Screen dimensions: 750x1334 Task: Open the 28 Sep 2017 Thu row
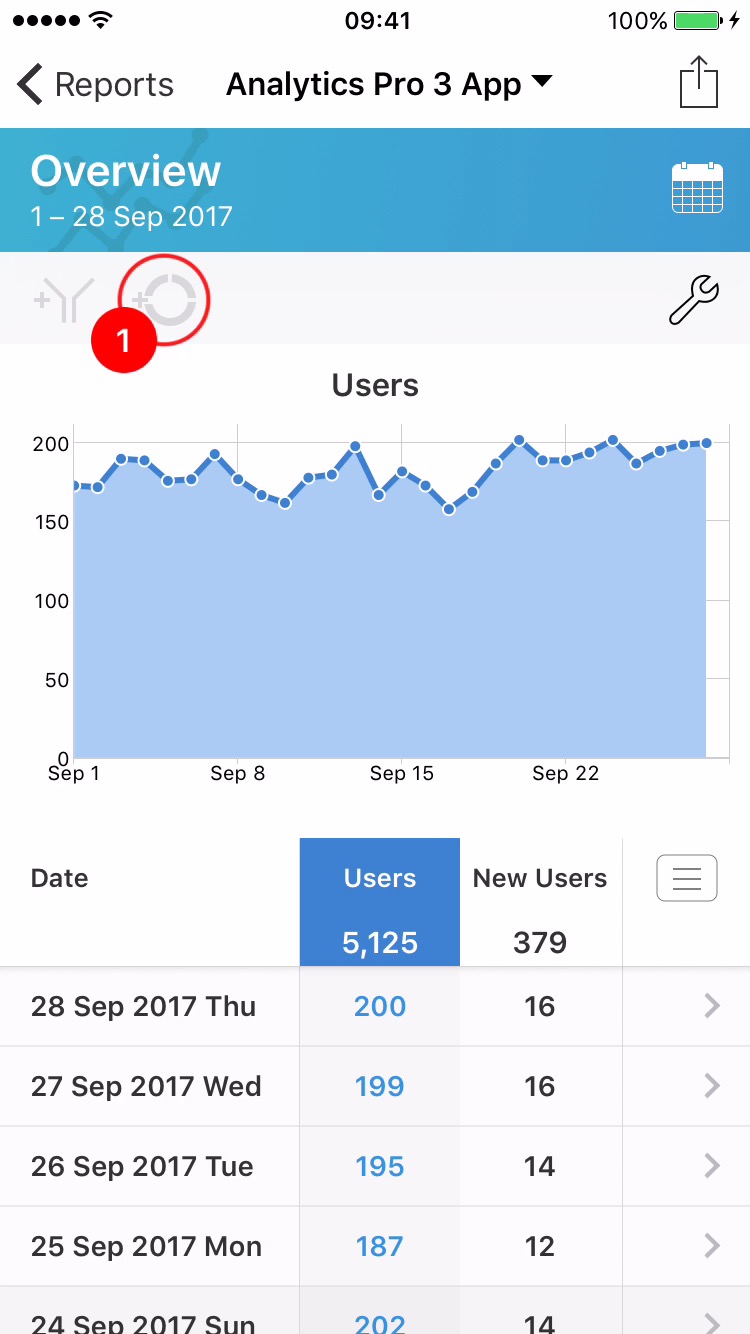(x=375, y=1006)
